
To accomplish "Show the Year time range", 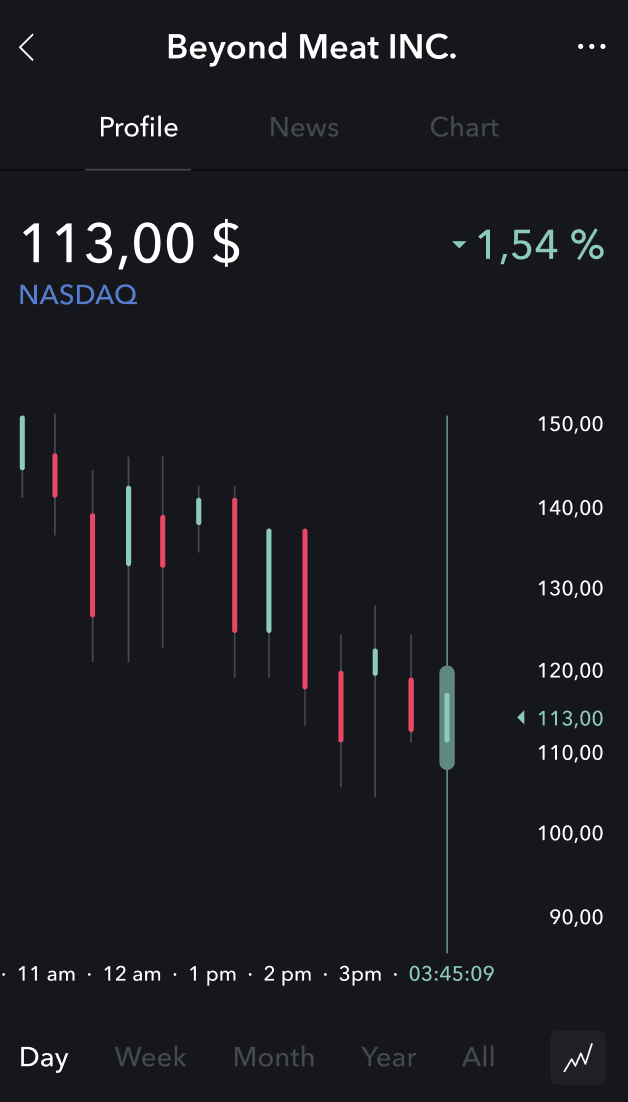I will 388,1057.
